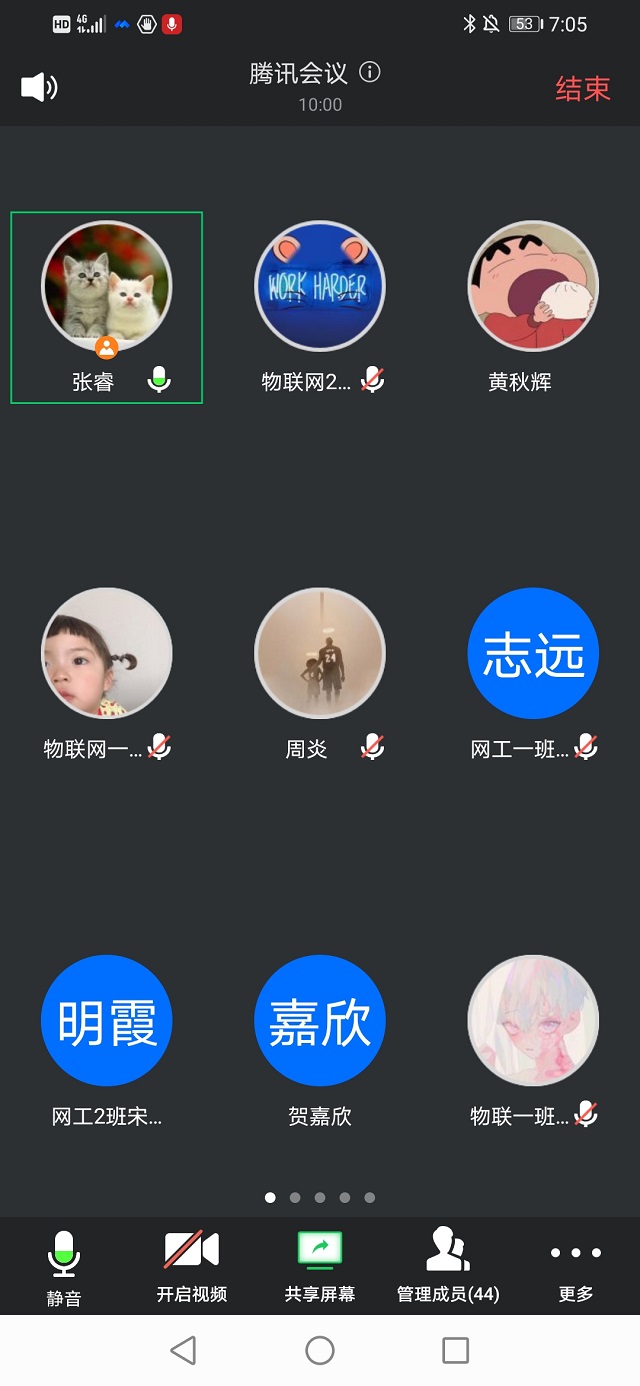This screenshot has width=640, height=1386.
Task: Open 管理成员(44) member list
Action: tap(448, 1266)
